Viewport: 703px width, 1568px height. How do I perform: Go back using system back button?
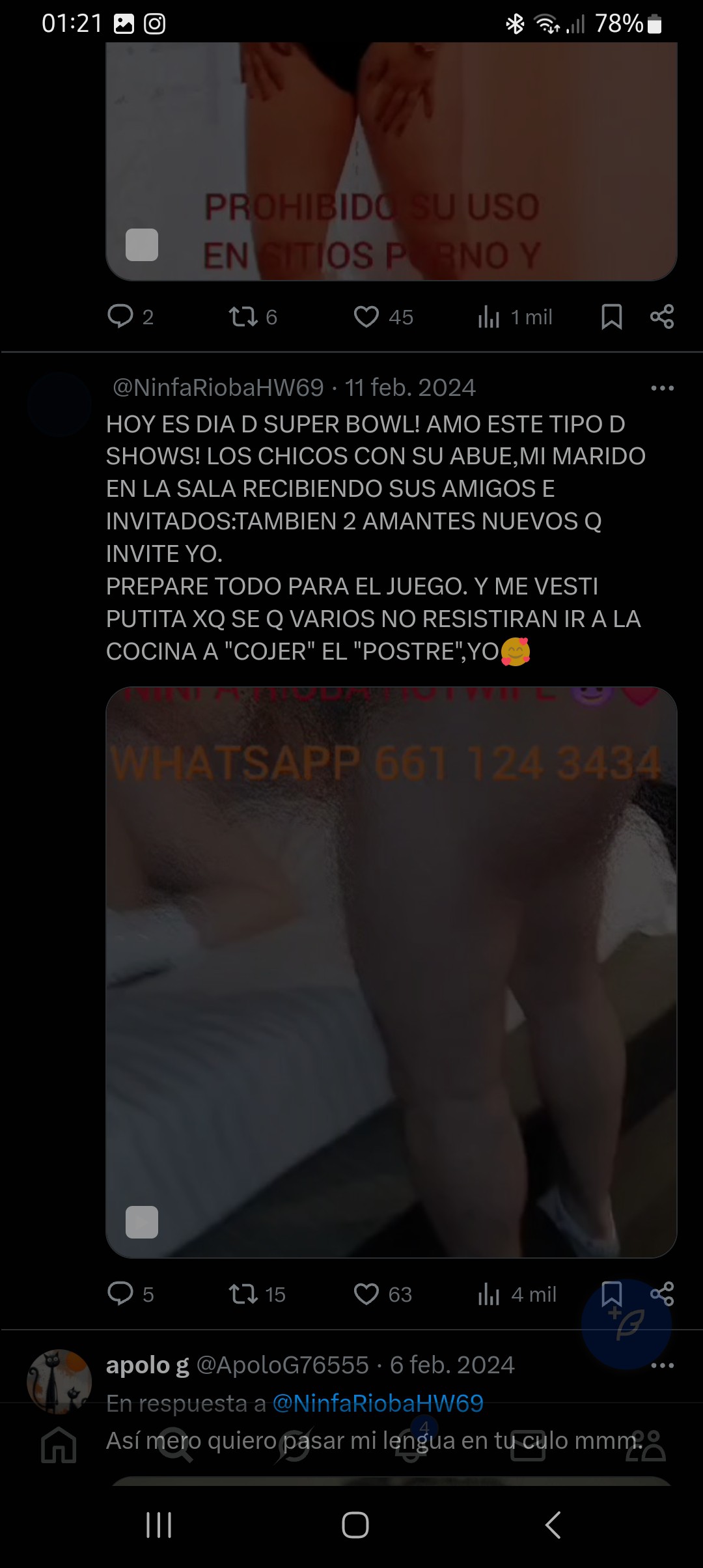tap(553, 1524)
